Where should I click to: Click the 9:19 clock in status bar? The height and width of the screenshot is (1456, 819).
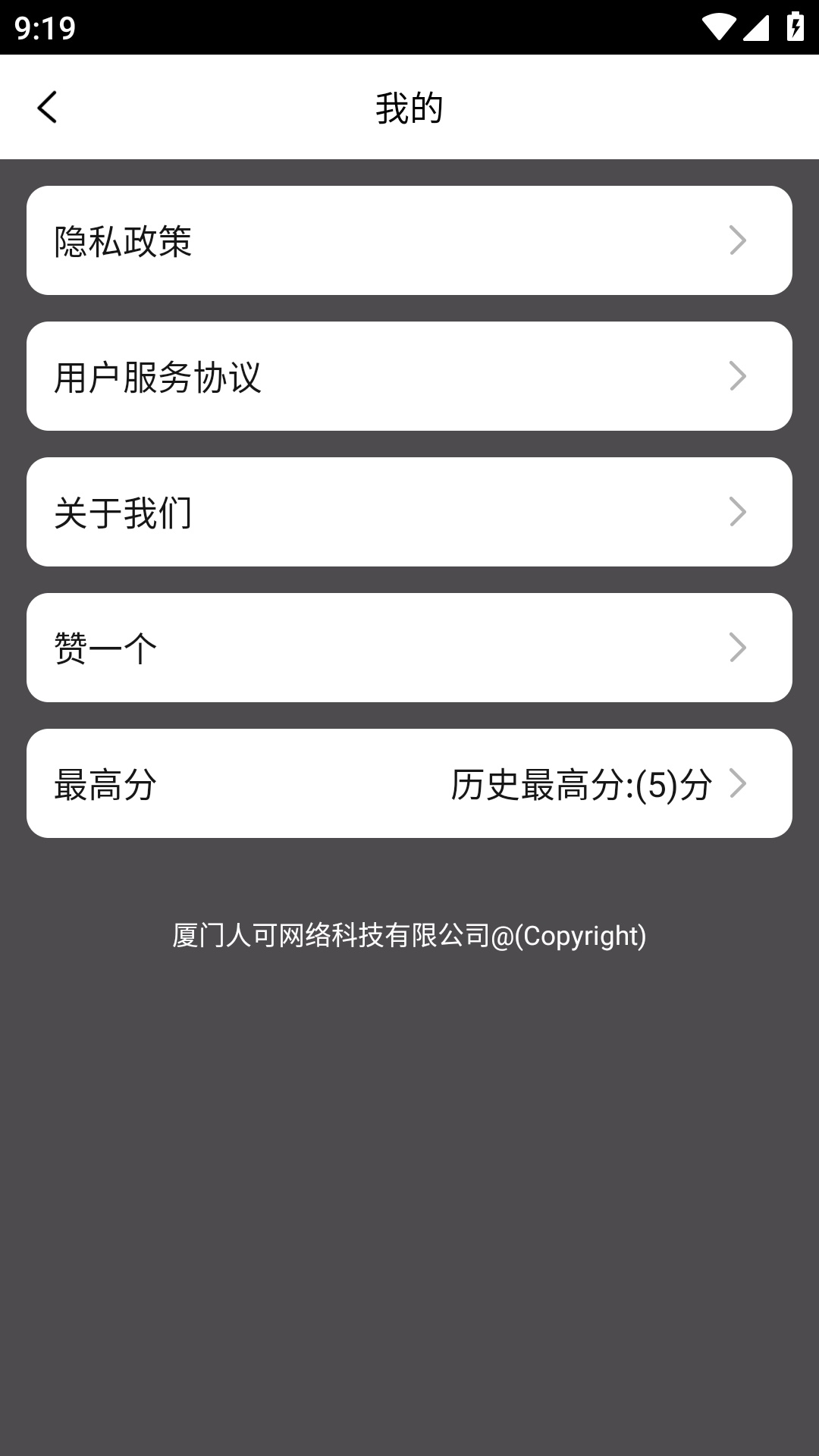[42, 28]
